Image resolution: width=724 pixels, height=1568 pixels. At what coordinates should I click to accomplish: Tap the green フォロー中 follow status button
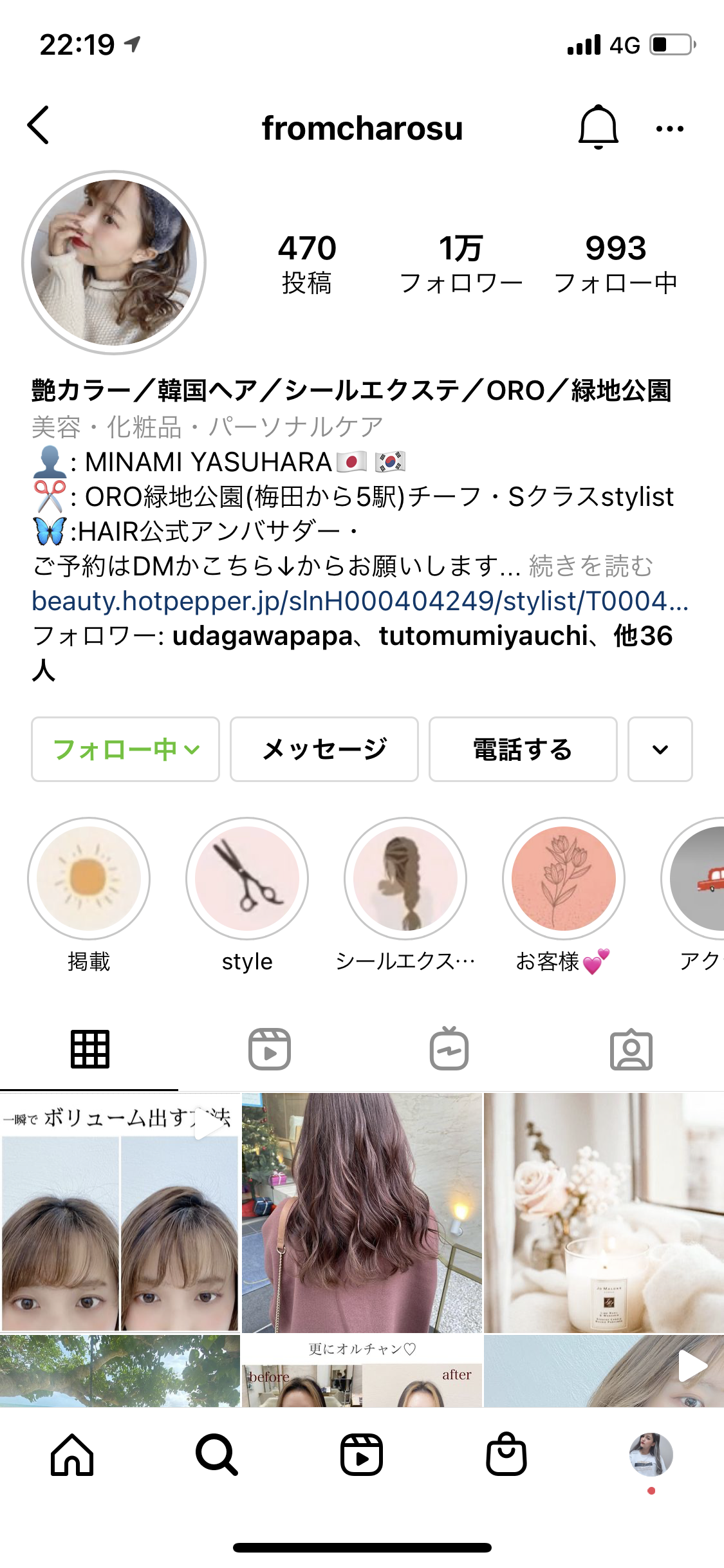point(125,749)
